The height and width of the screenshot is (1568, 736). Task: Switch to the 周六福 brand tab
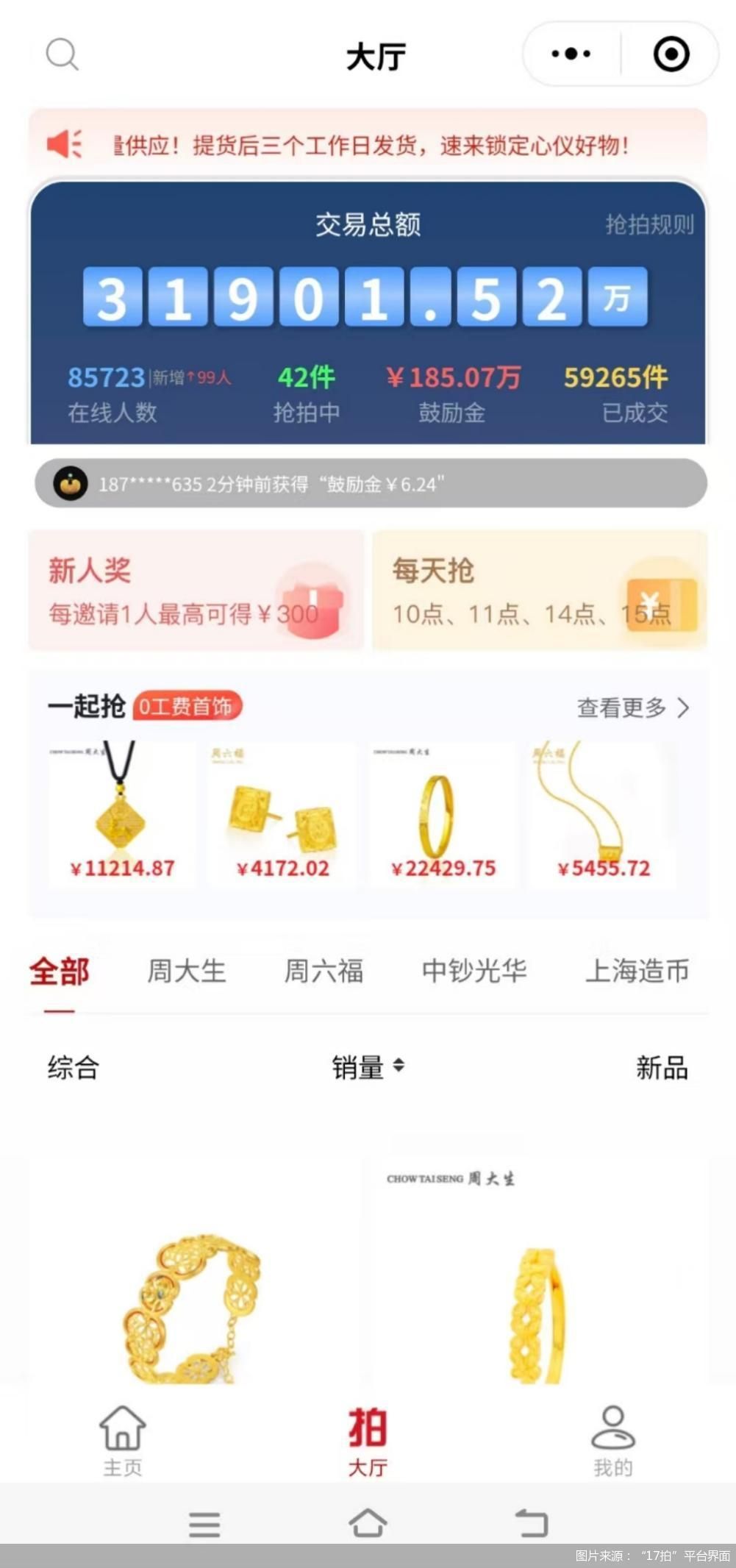point(324,971)
